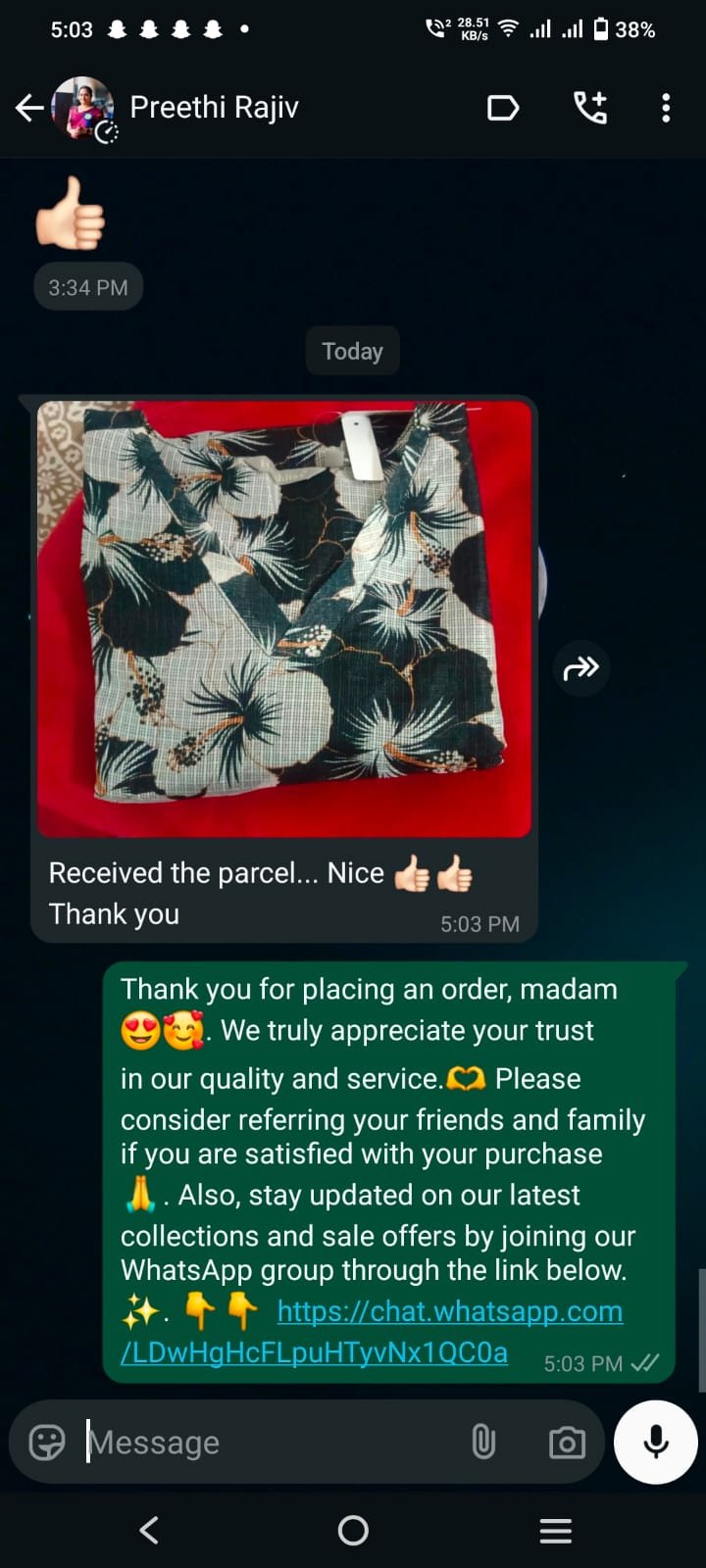Open the camera from the chat

point(567,1443)
